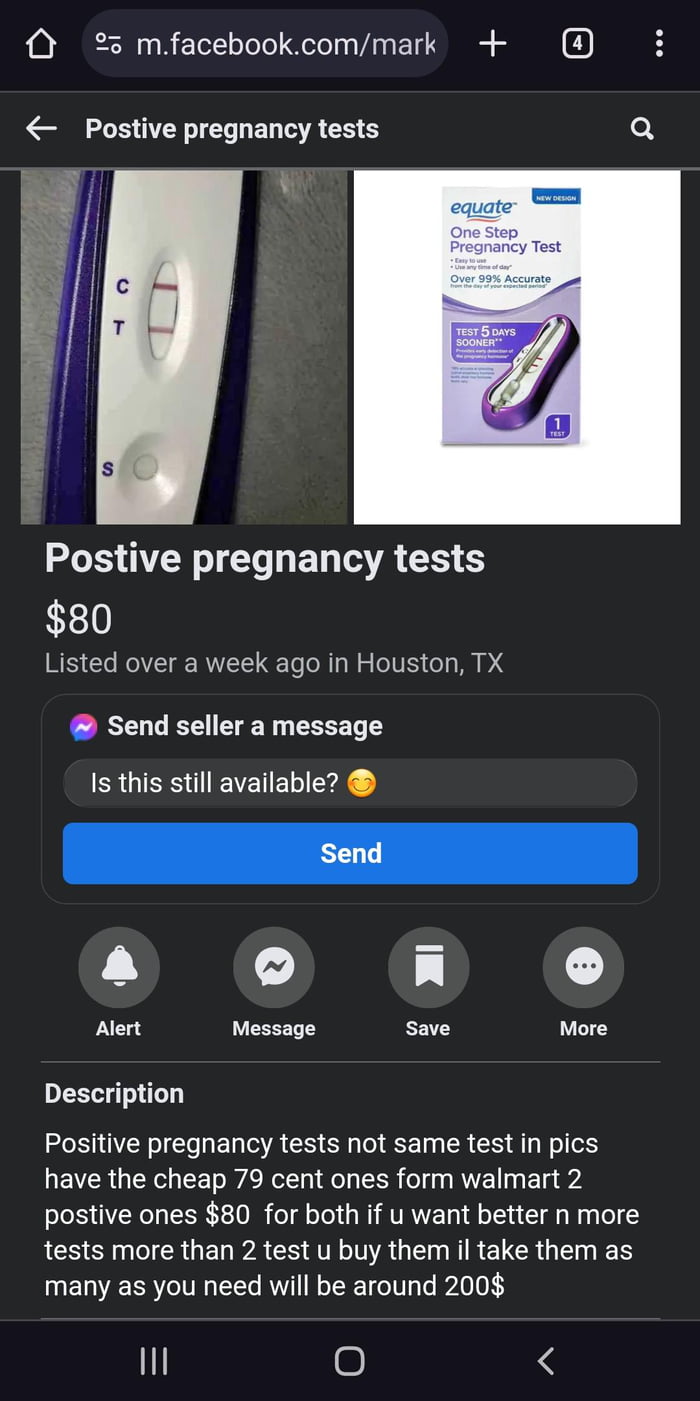
Task: Open the browser overflow menu
Action: pyautogui.click(x=658, y=44)
